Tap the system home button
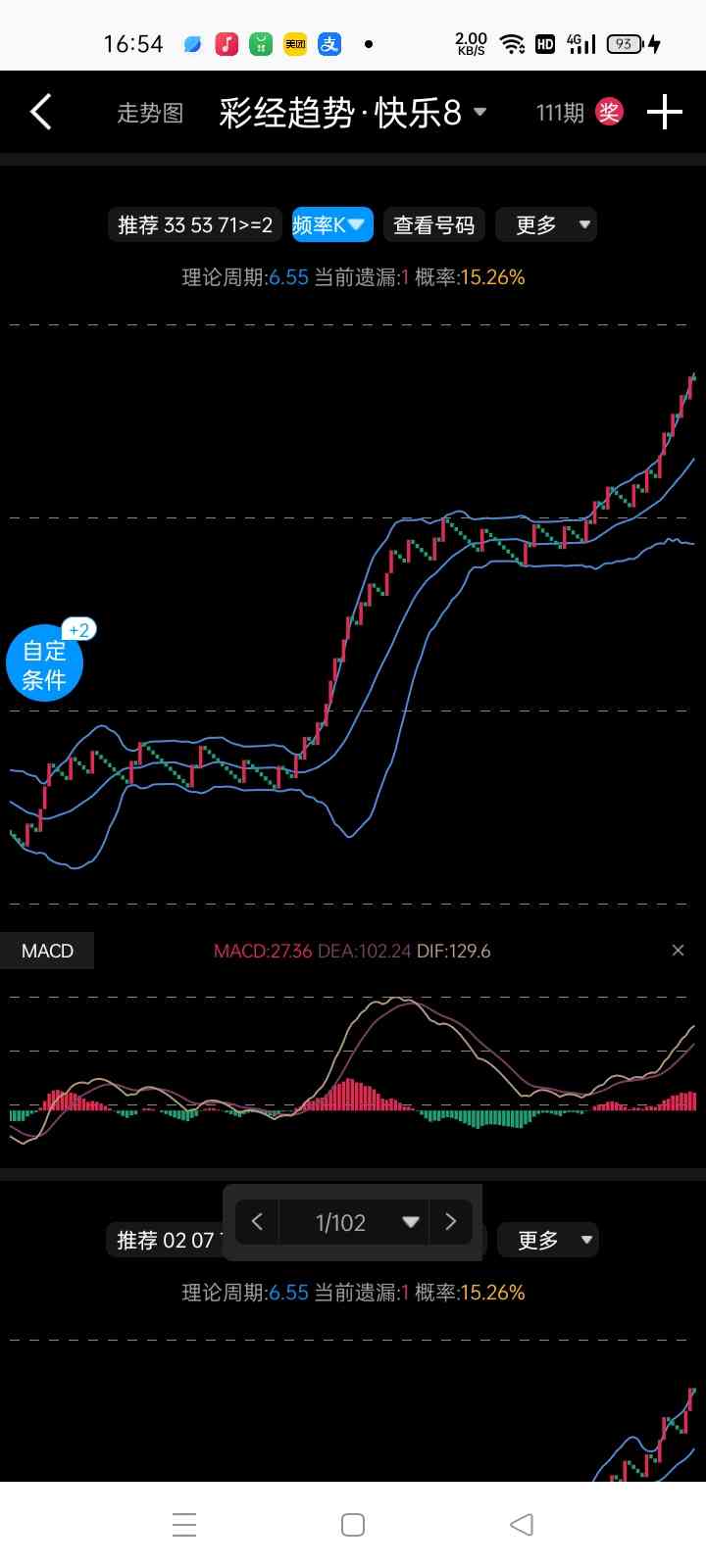The height and width of the screenshot is (1568, 706). [x=353, y=1525]
